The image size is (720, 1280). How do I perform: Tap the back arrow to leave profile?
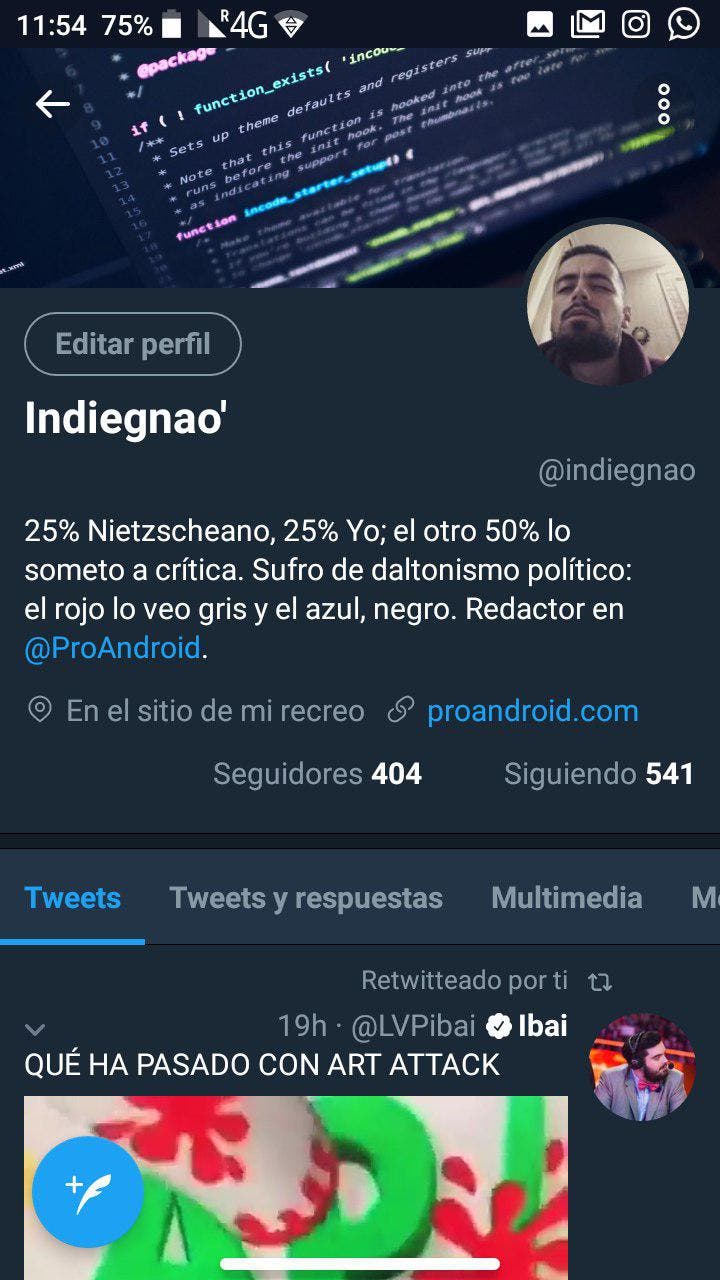(52, 103)
